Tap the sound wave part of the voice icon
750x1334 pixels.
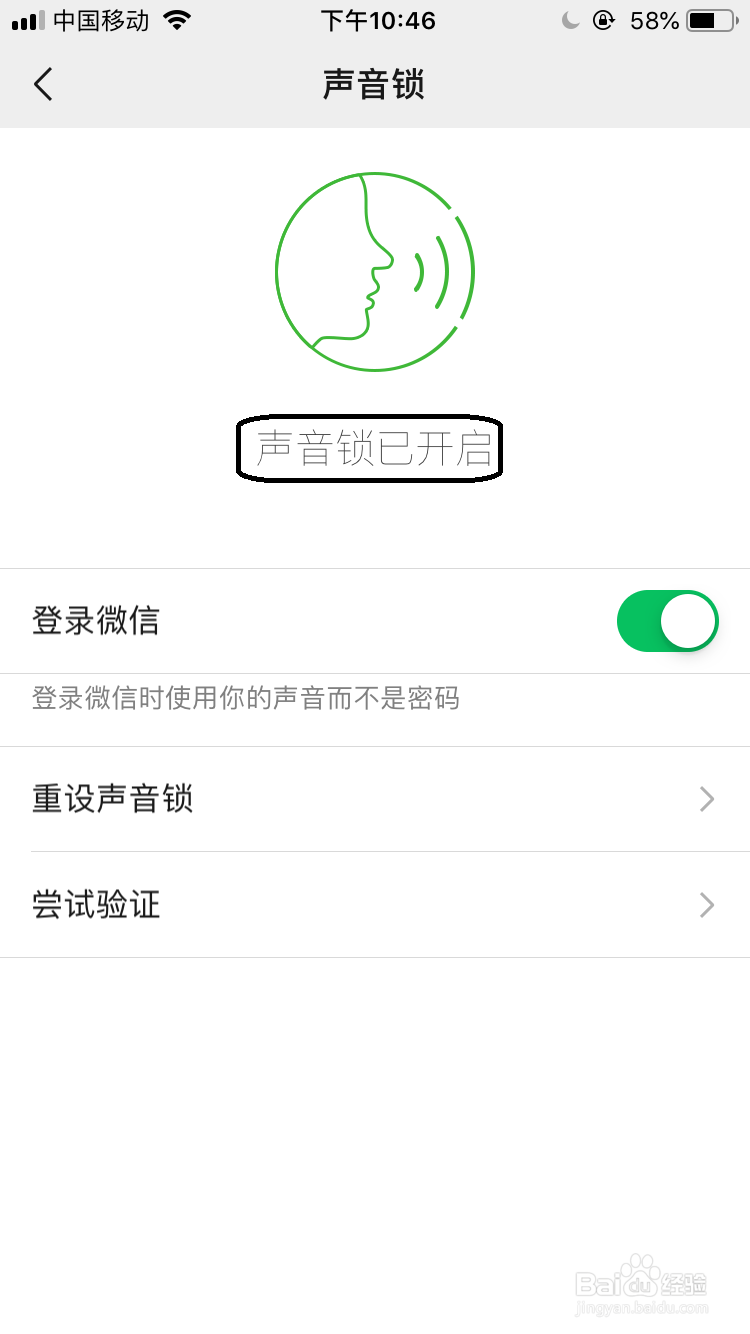435,272
